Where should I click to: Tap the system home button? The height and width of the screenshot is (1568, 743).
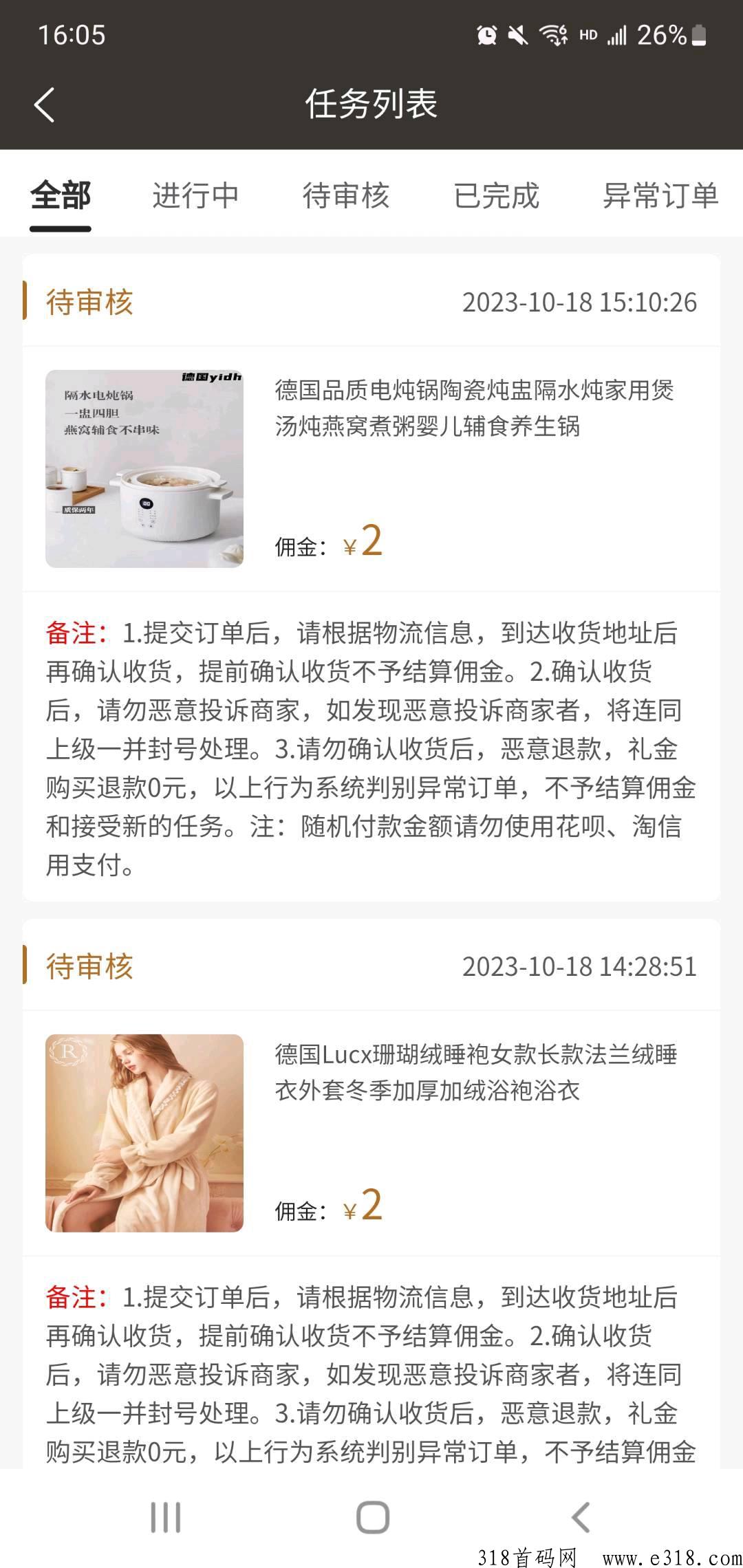(372, 1517)
